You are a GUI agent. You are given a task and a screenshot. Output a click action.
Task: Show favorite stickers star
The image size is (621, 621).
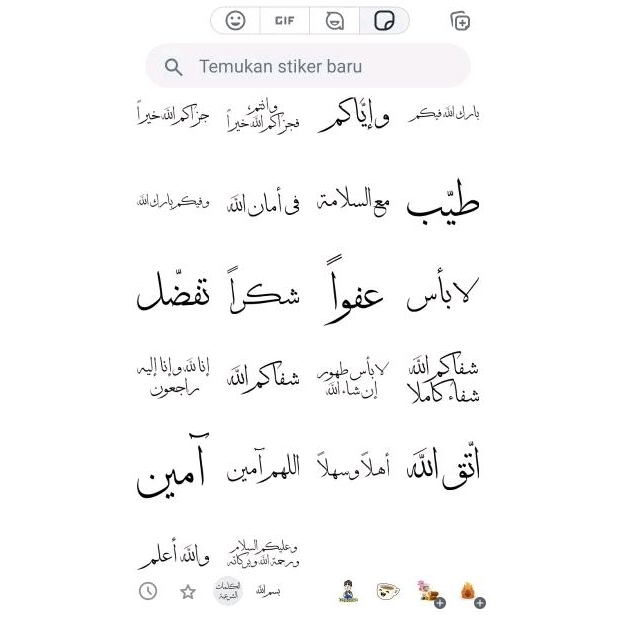click(188, 591)
